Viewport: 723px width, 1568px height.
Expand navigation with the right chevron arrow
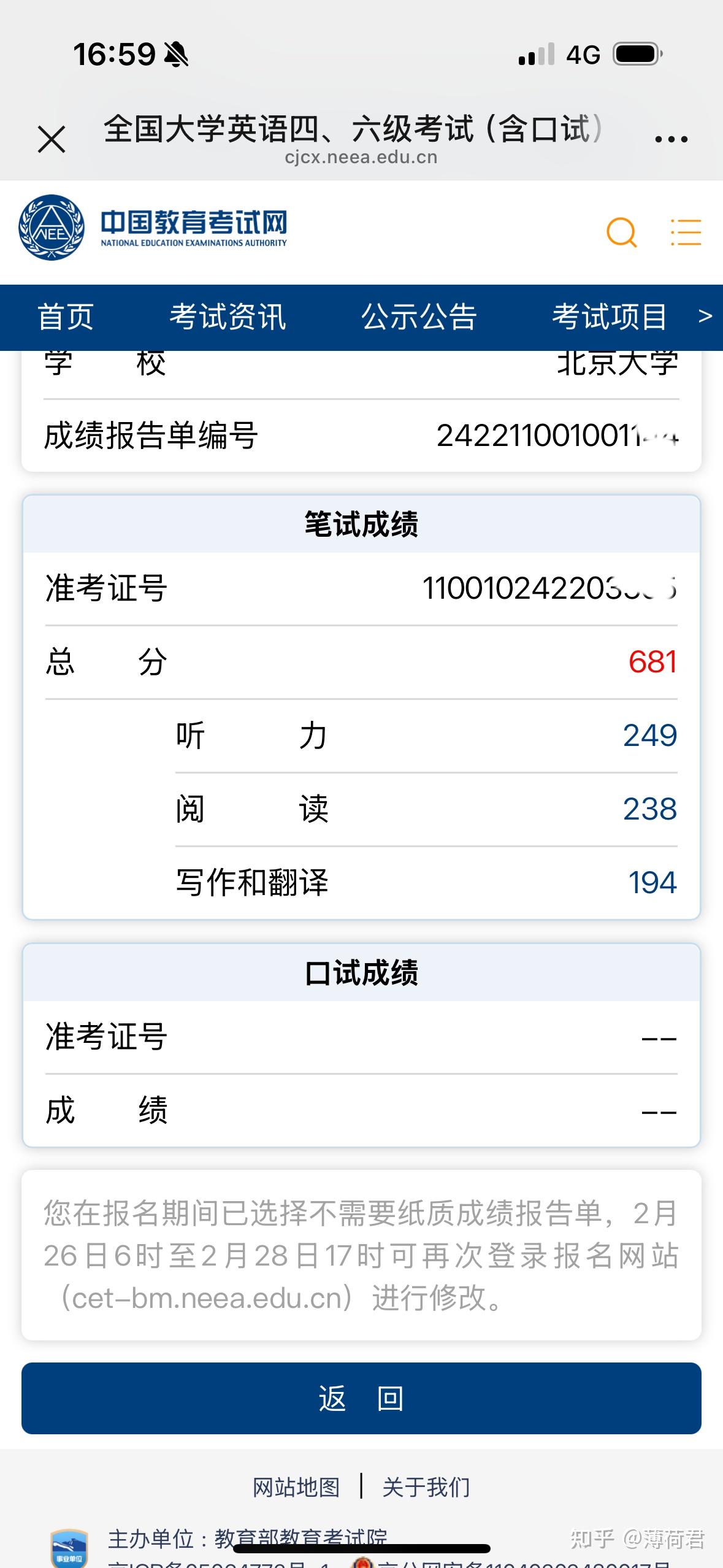pos(703,317)
